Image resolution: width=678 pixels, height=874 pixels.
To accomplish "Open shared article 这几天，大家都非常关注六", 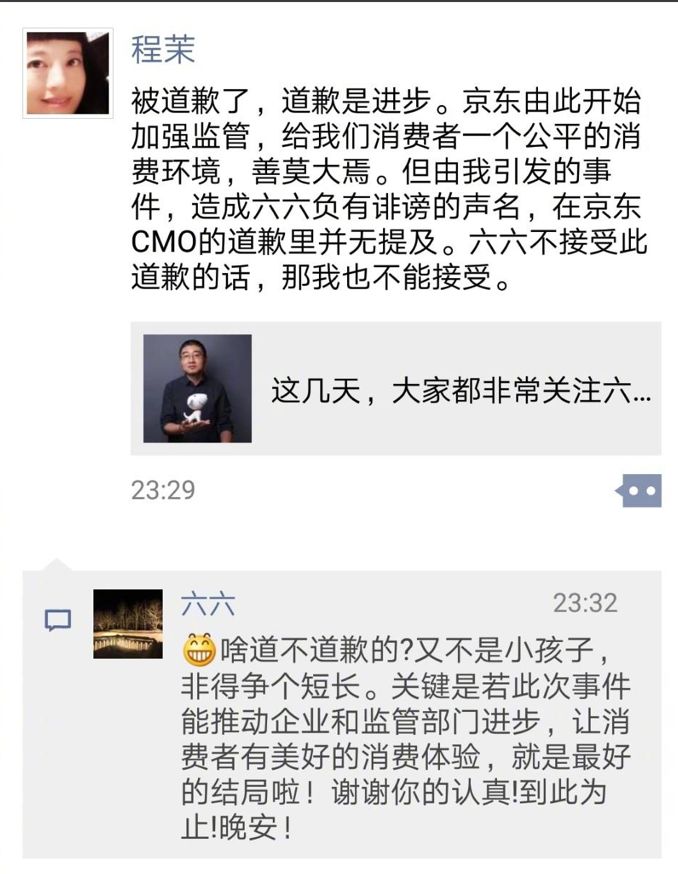I will (x=396, y=389).
